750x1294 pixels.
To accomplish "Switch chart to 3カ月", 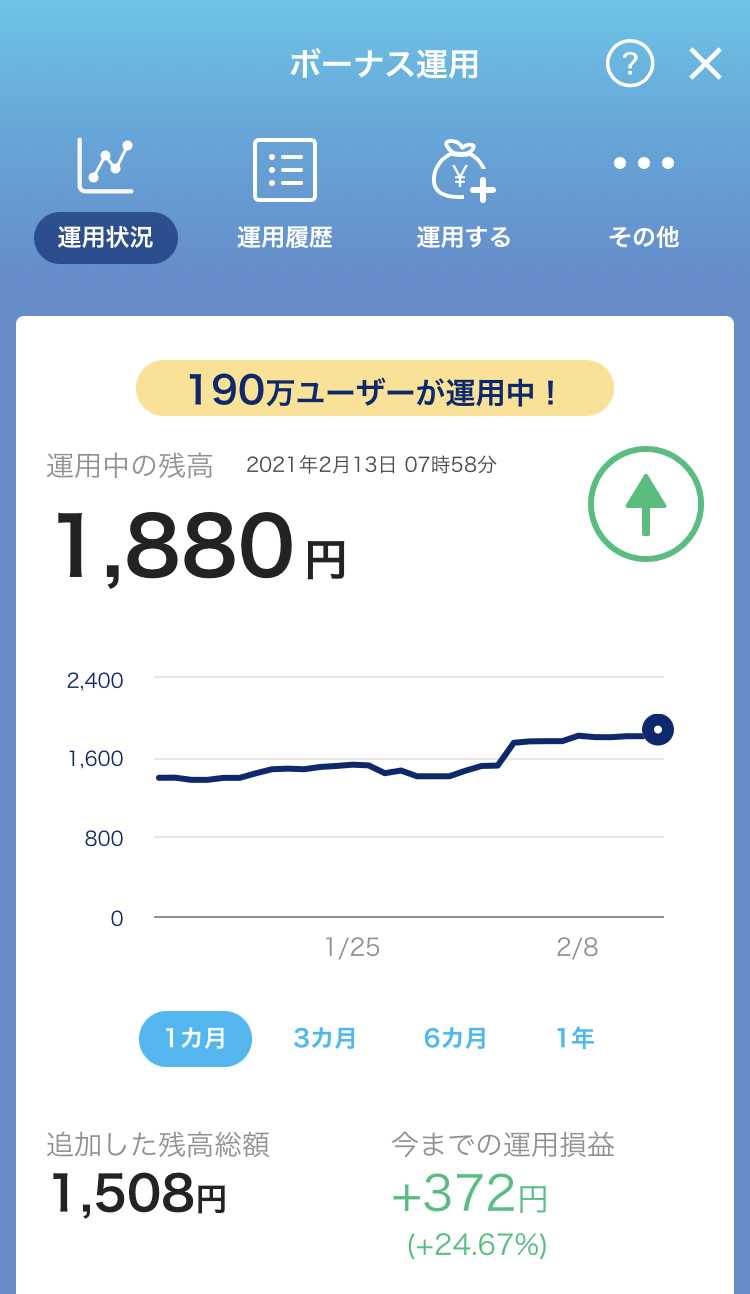I will 325,1038.
